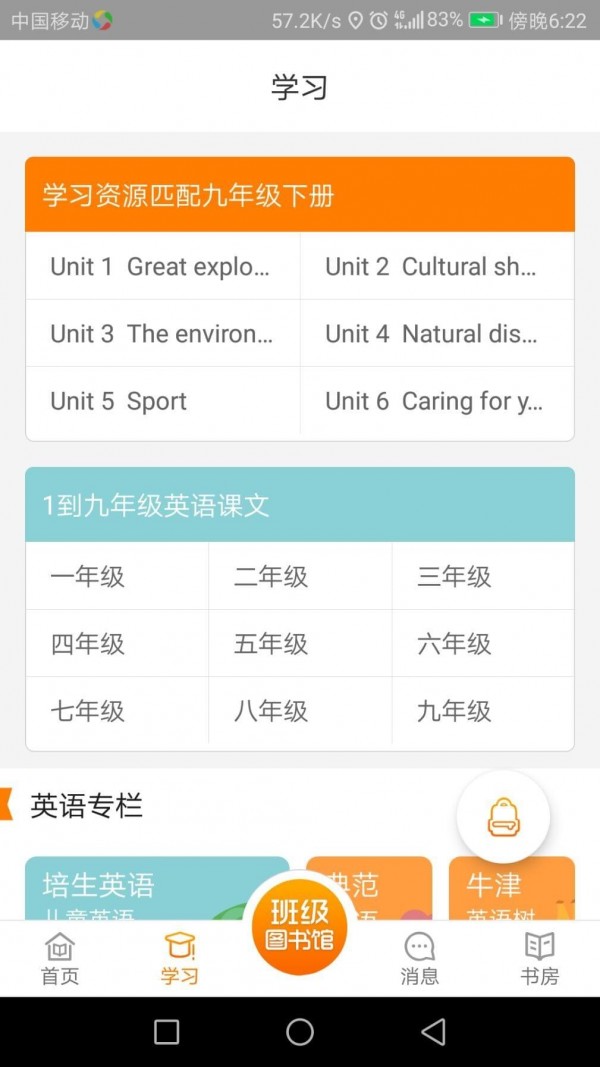The width and height of the screenshot is (600, 1067).
Task: Open Unit 3 The environment
Action: click(x=162, y=334)
